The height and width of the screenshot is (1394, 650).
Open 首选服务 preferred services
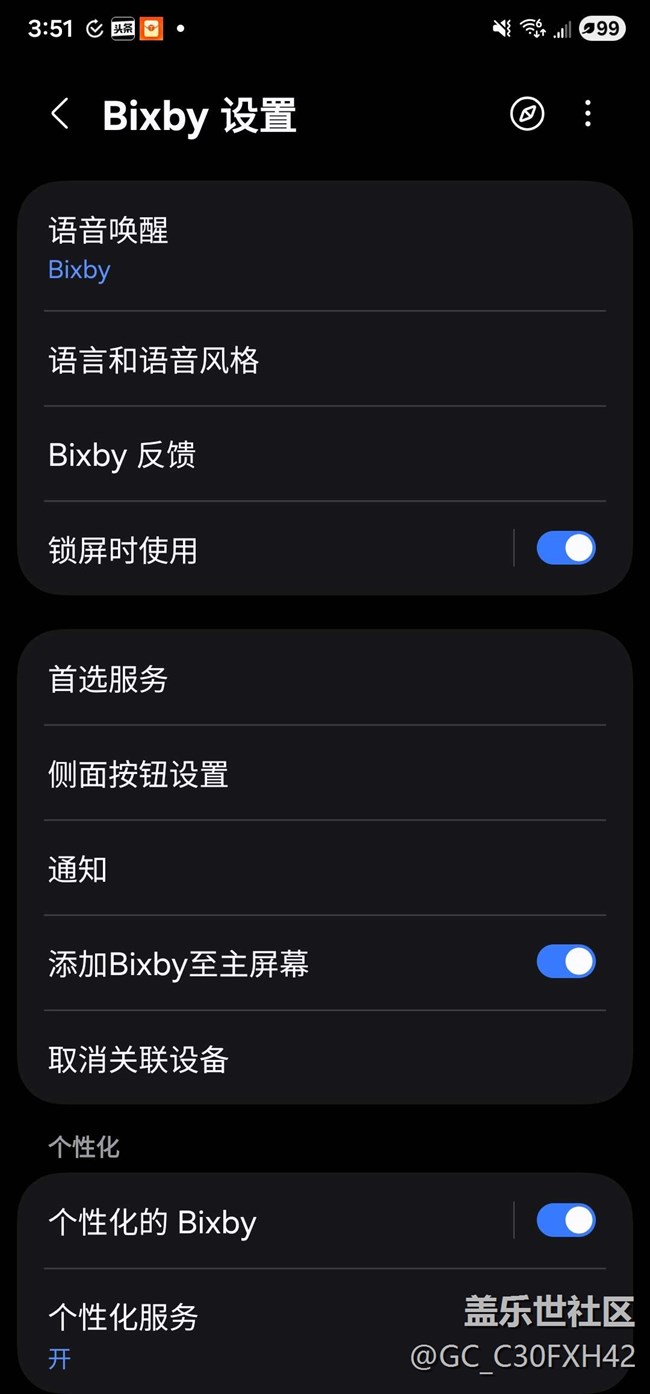tap(300, 679)
